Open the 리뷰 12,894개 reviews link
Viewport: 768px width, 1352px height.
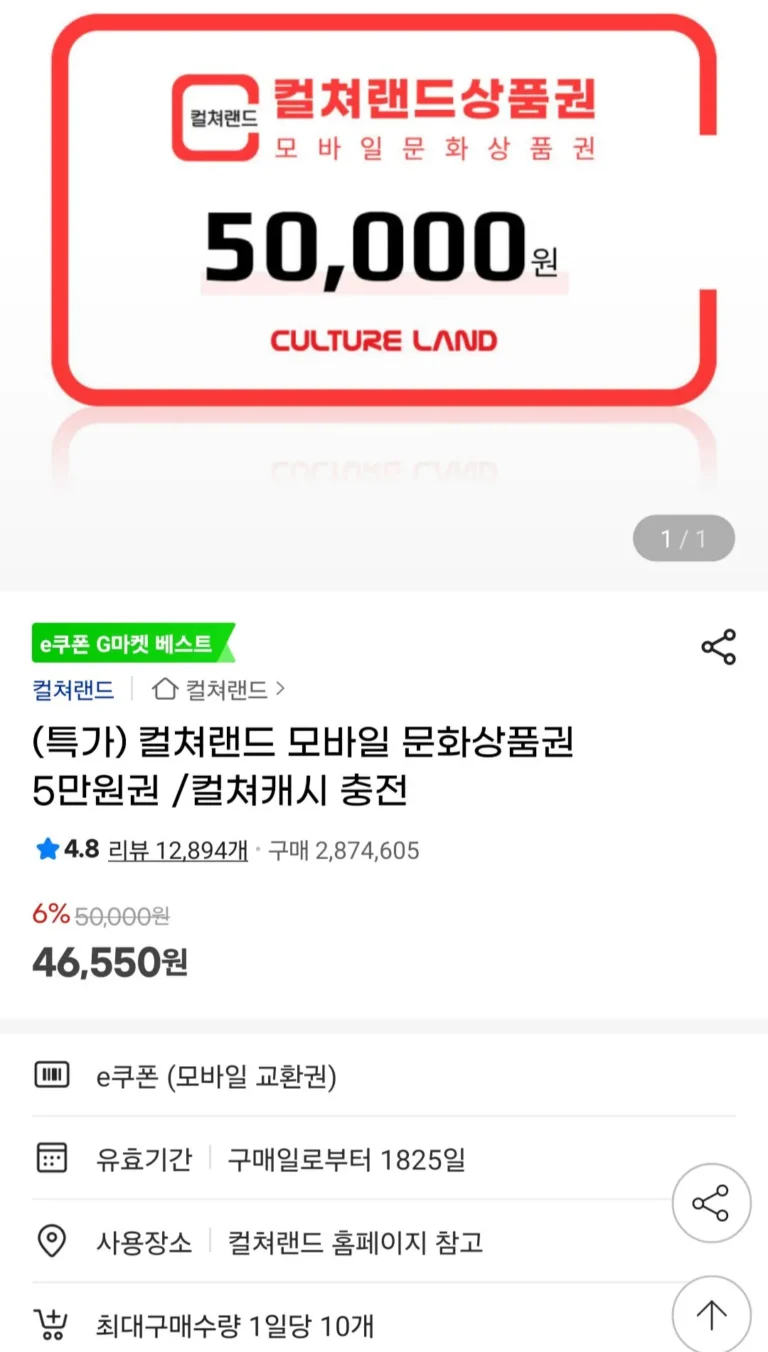[177, 851]
